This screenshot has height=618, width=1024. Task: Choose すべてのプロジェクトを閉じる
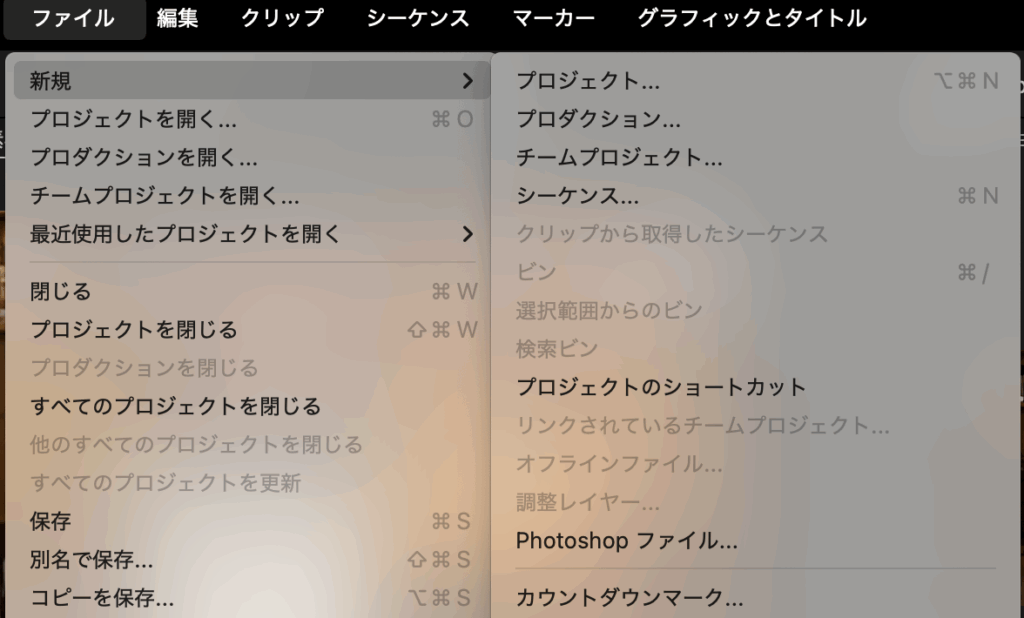pos(175,407)
